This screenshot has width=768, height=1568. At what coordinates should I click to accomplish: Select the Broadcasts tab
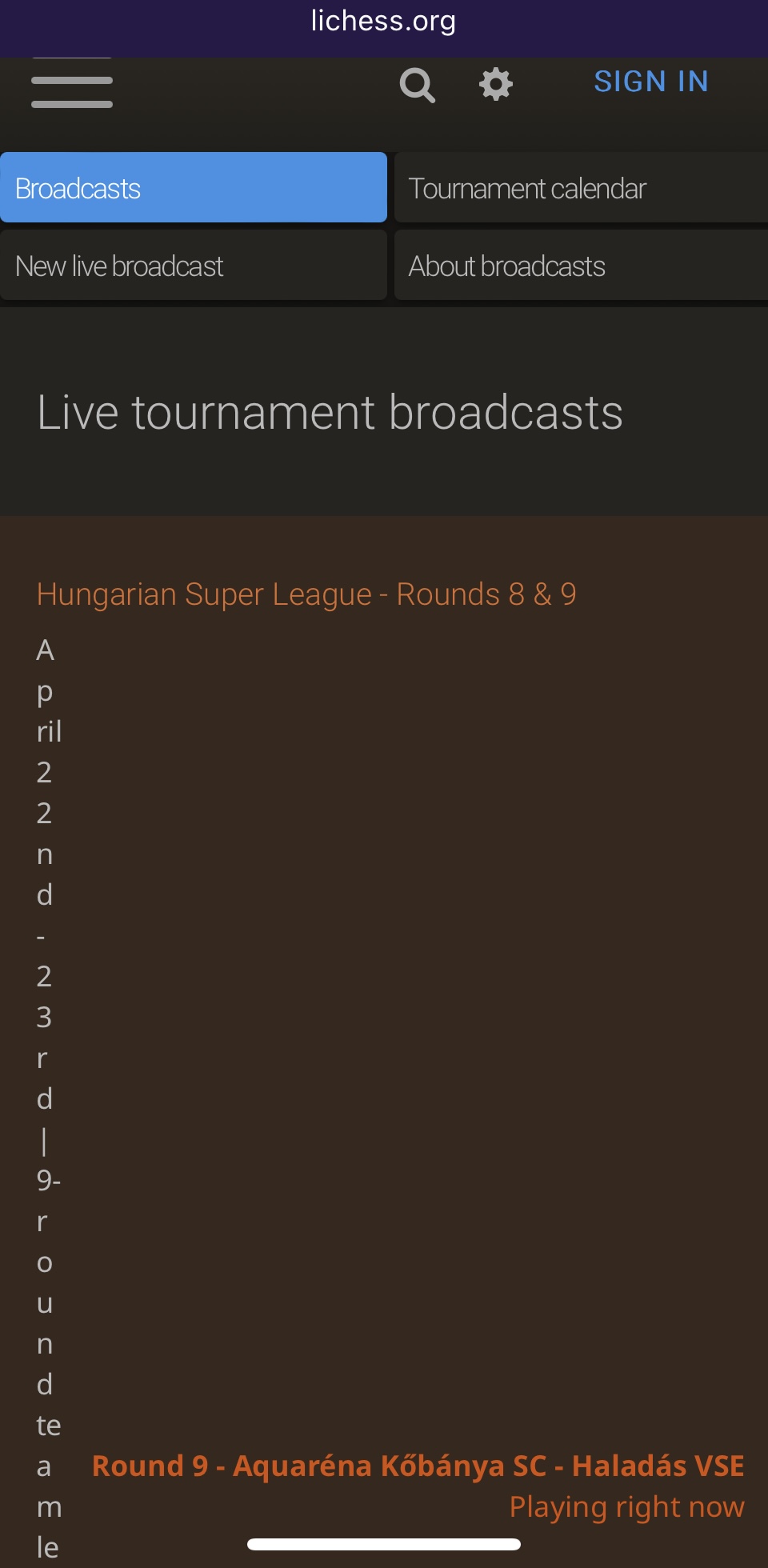pyautogui.click(x=193, y=187)
